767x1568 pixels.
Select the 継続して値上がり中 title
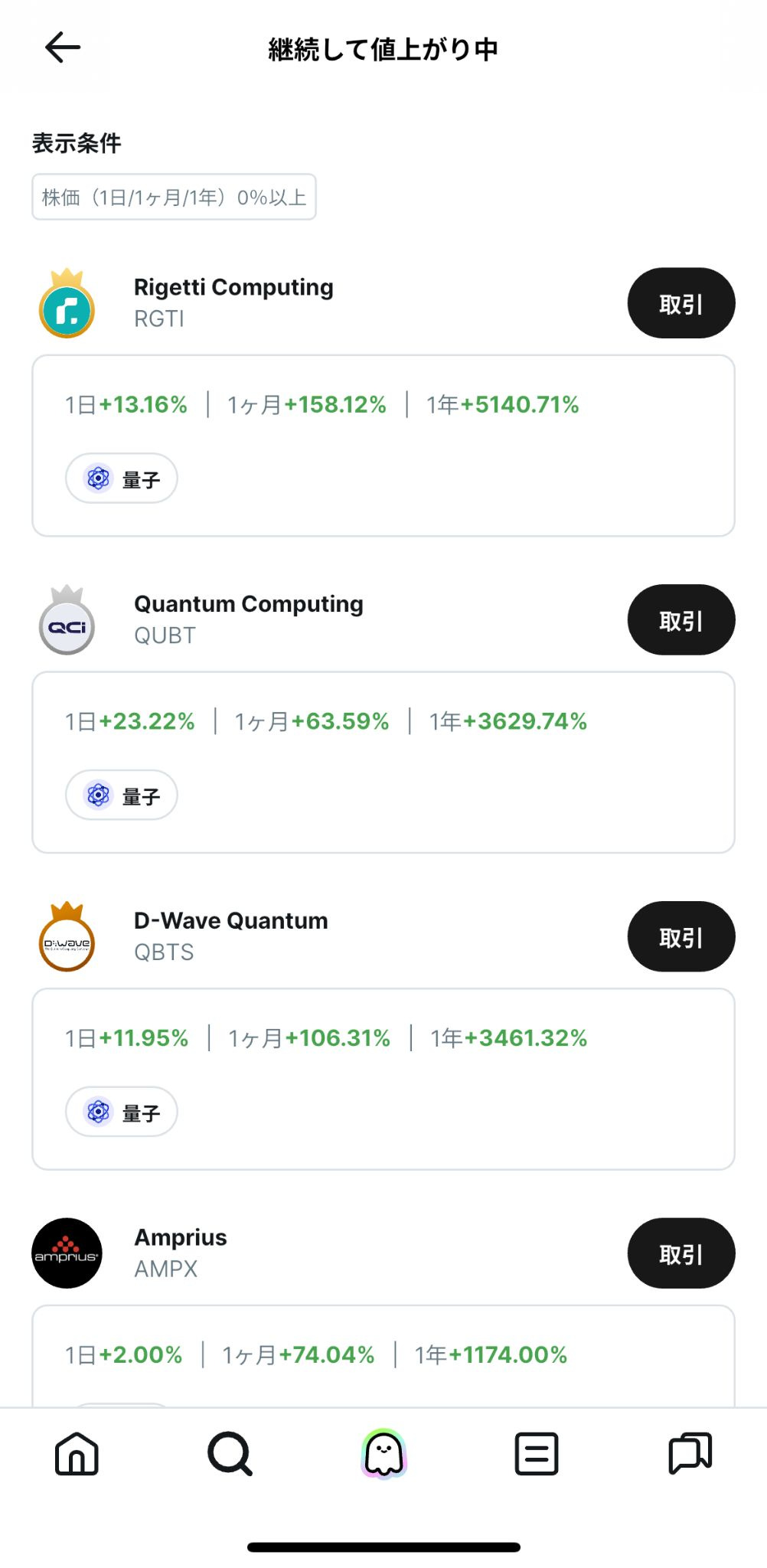[x=383, y=47]
